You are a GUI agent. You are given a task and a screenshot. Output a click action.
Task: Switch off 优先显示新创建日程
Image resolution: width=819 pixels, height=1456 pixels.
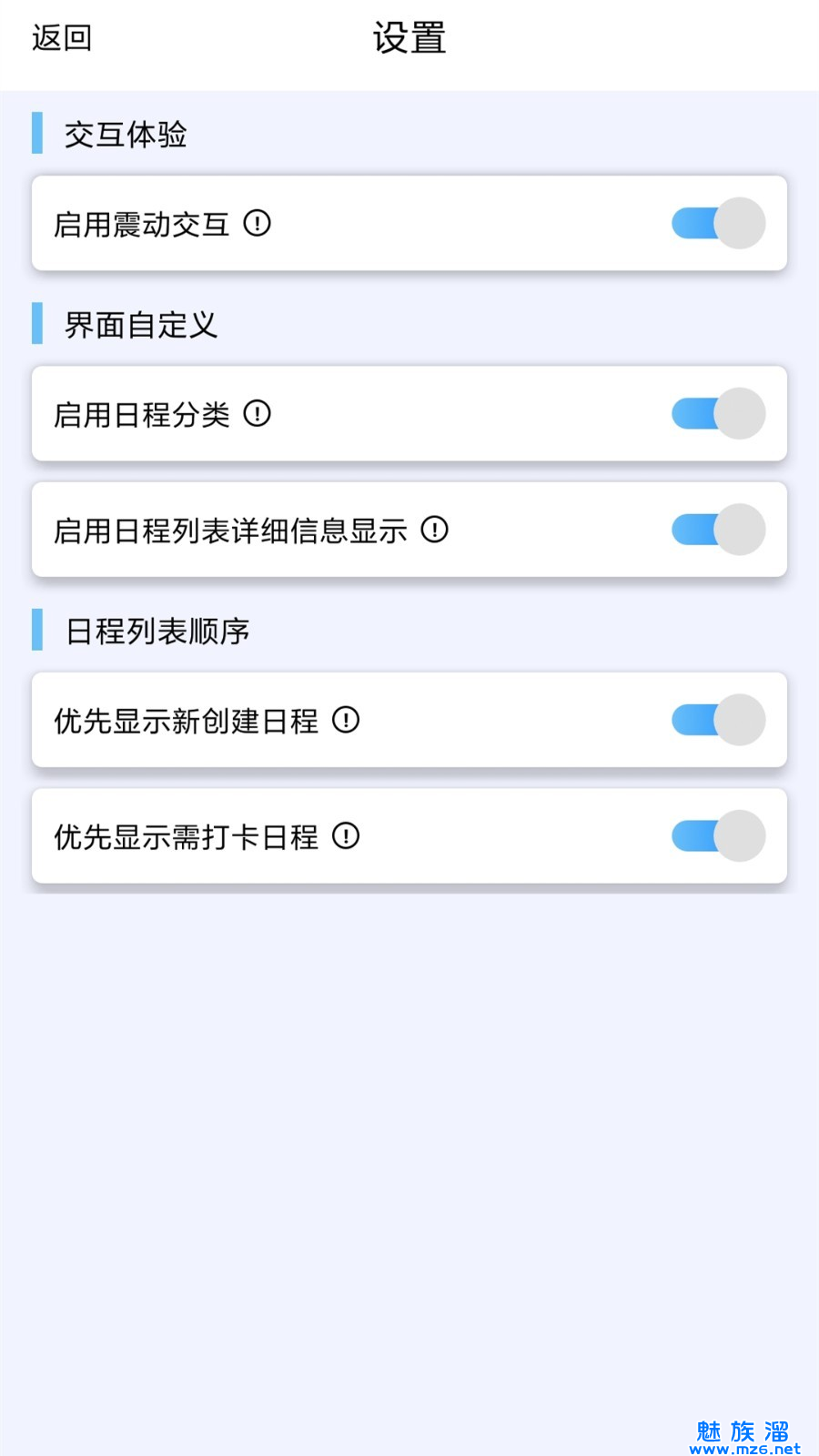click(x=719, y=720)
